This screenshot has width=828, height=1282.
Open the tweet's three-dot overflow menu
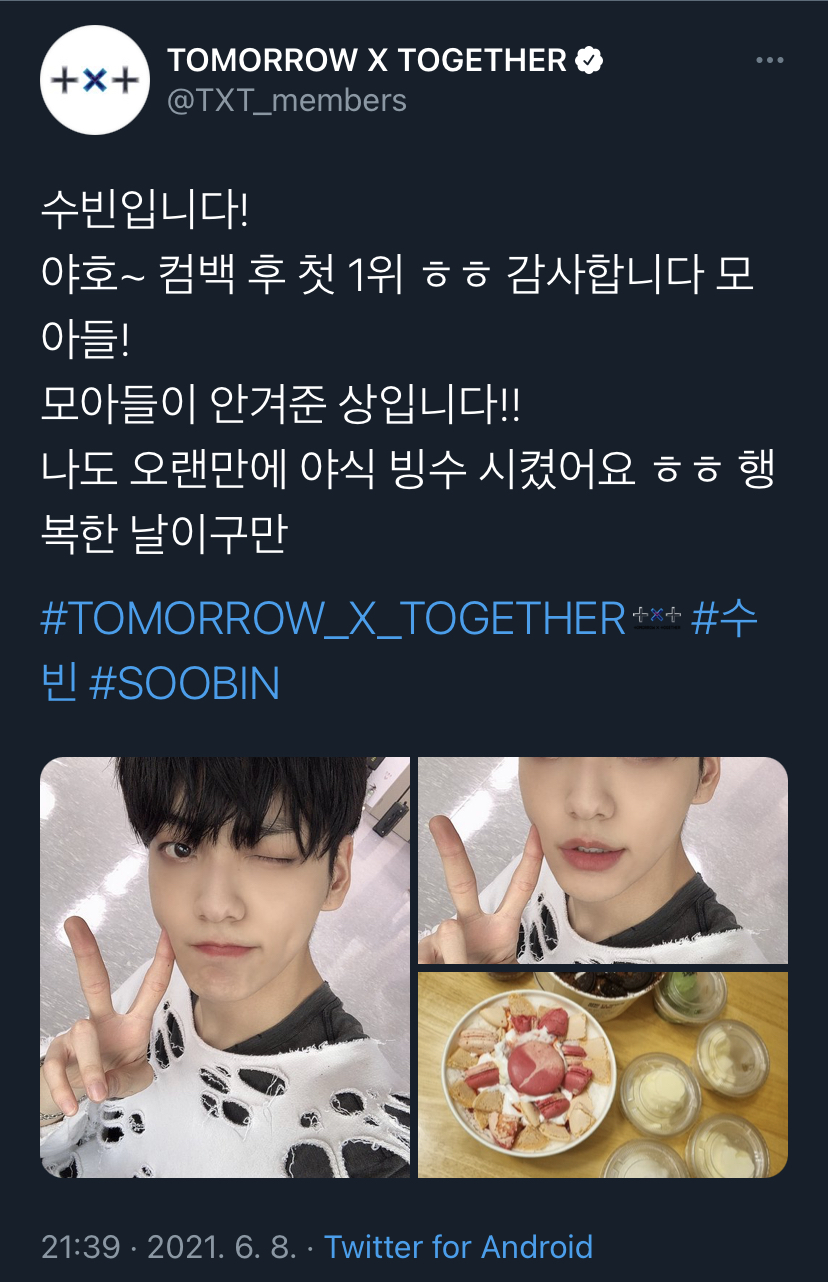point(769,61)
